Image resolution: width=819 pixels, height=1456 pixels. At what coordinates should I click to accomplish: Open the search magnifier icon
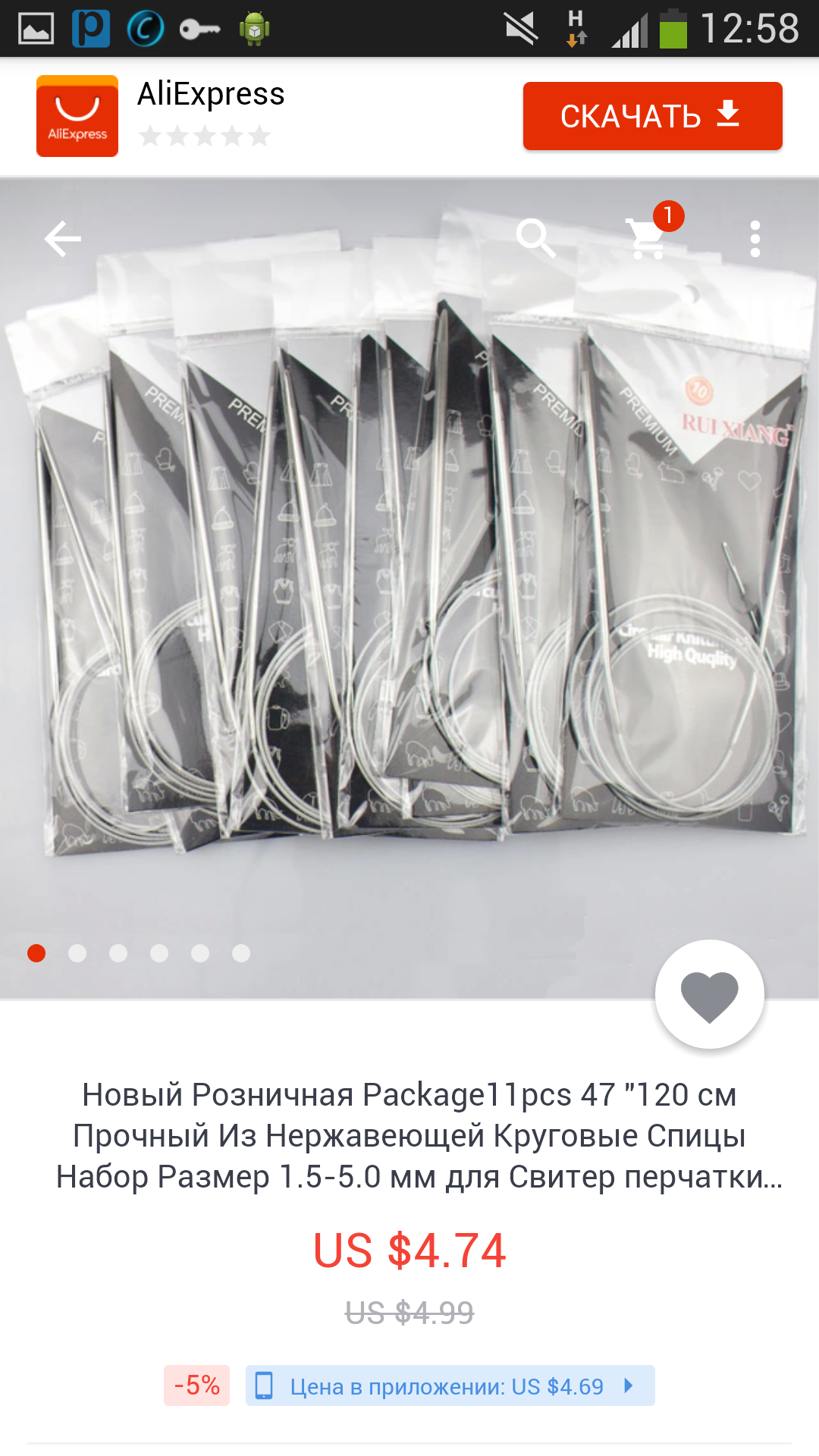click(536, 239)
